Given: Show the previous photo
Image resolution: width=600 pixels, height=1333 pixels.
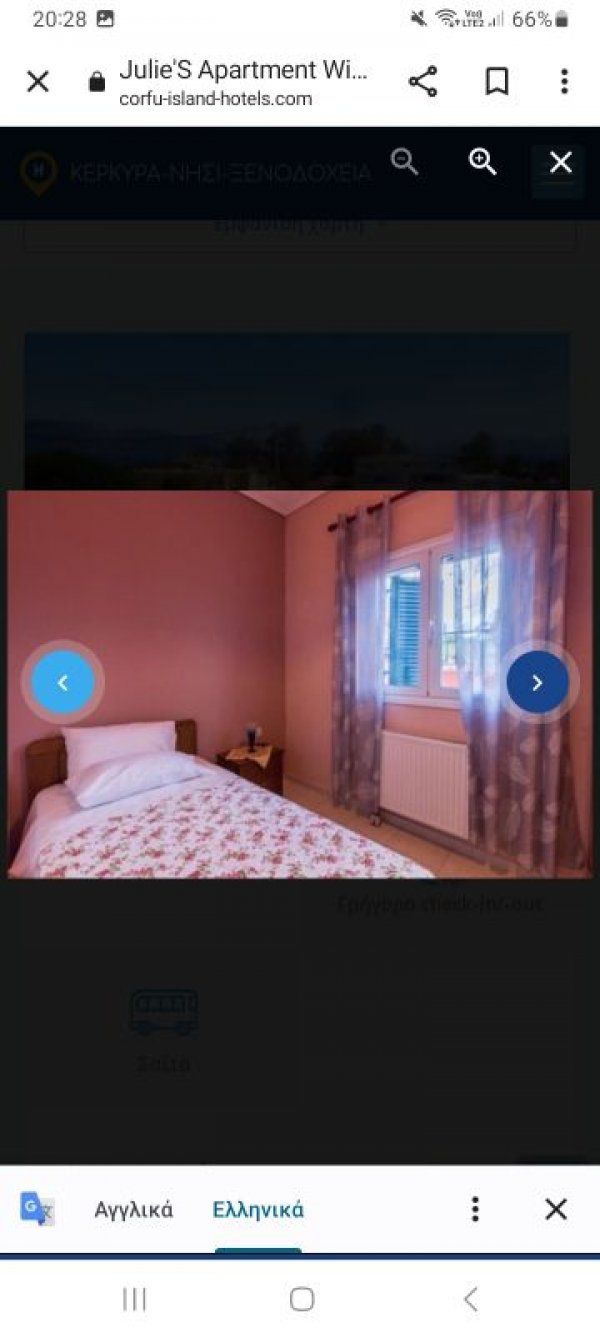Looking at the screenshot, I should (63, 683).
